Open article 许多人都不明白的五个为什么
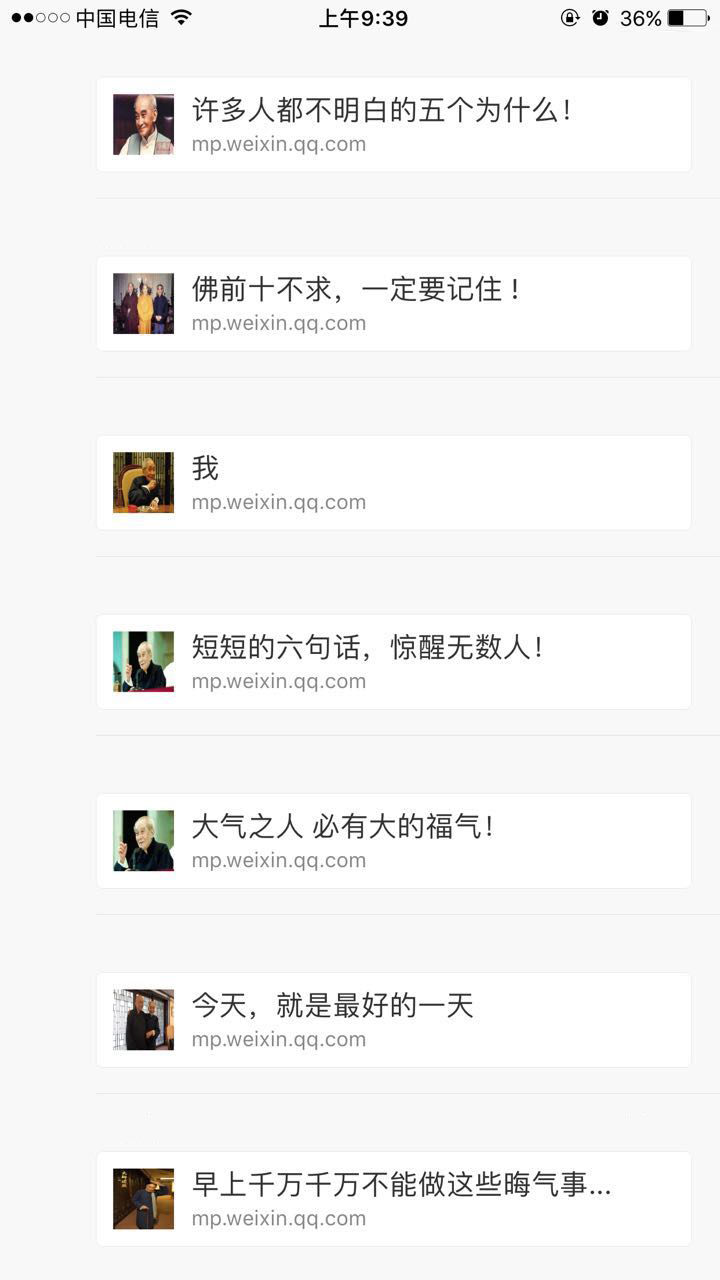This screenshot has height=1280, width=720. click(x=393, y=125)
